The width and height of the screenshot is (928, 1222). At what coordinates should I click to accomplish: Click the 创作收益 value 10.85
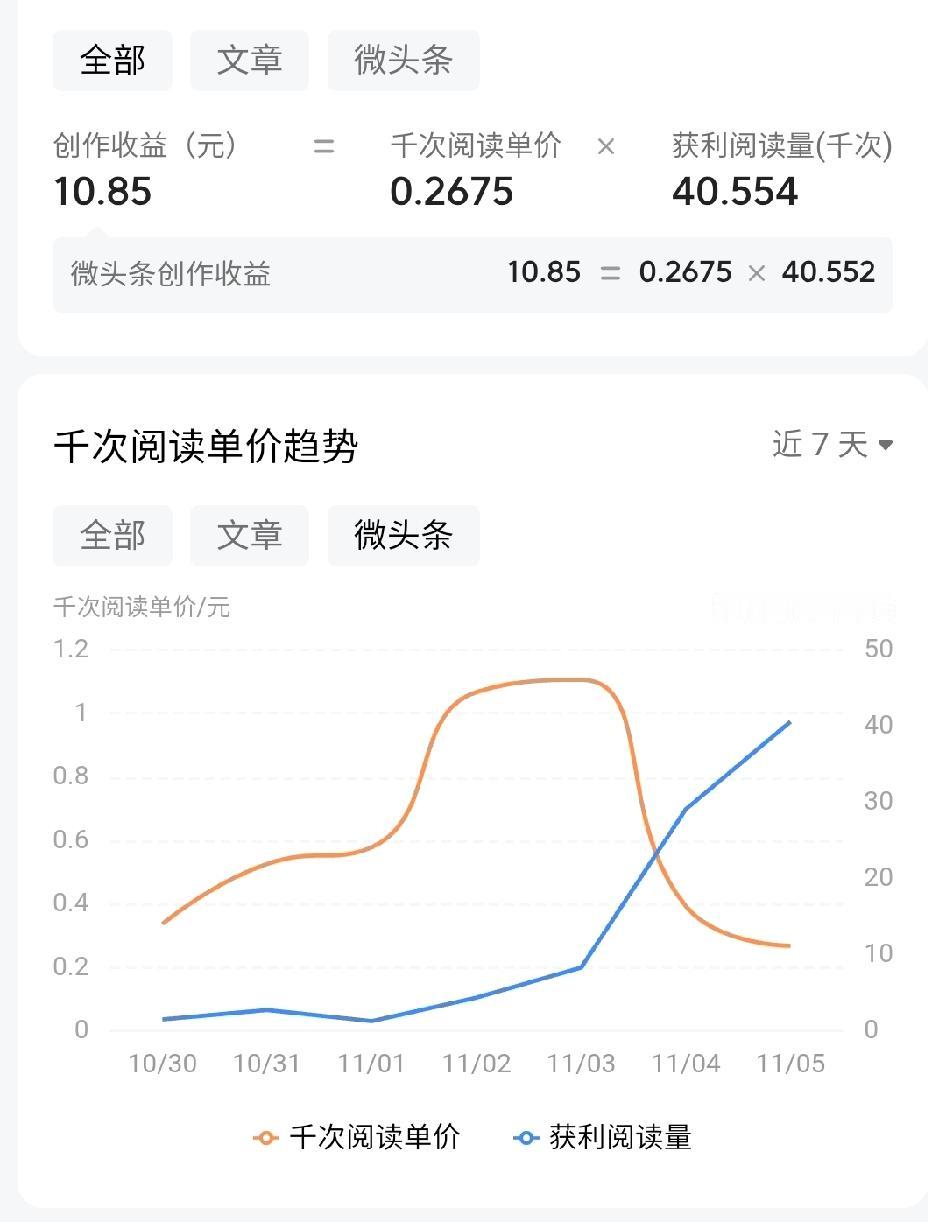(x=101, y=192)
